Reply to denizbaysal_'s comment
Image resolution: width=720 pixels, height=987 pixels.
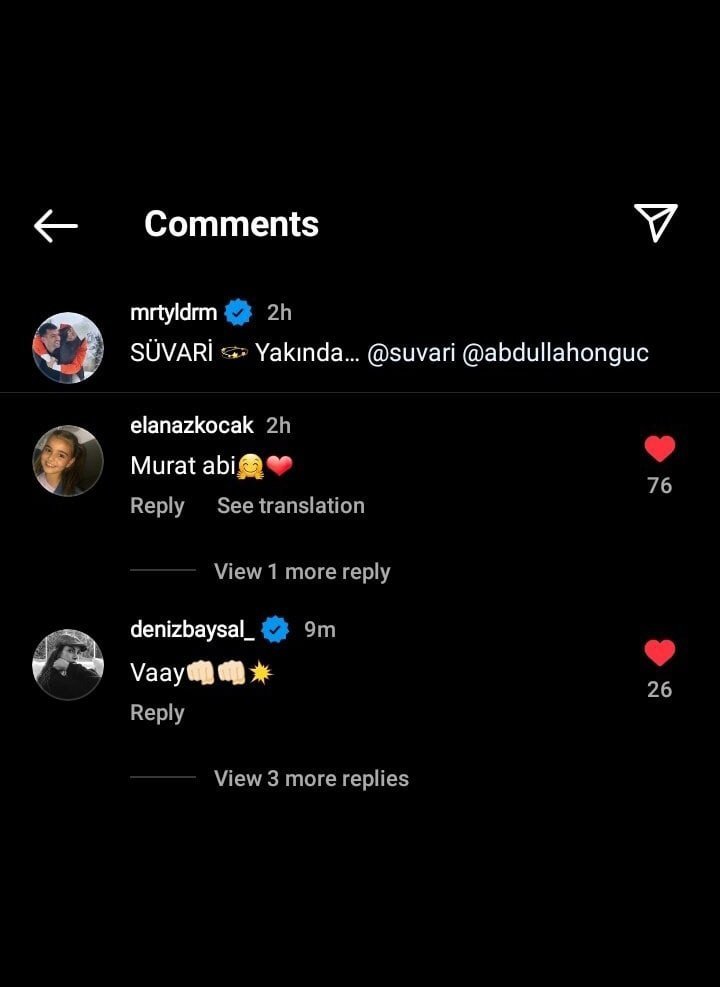pyautogui.click(x=157, y=713)
